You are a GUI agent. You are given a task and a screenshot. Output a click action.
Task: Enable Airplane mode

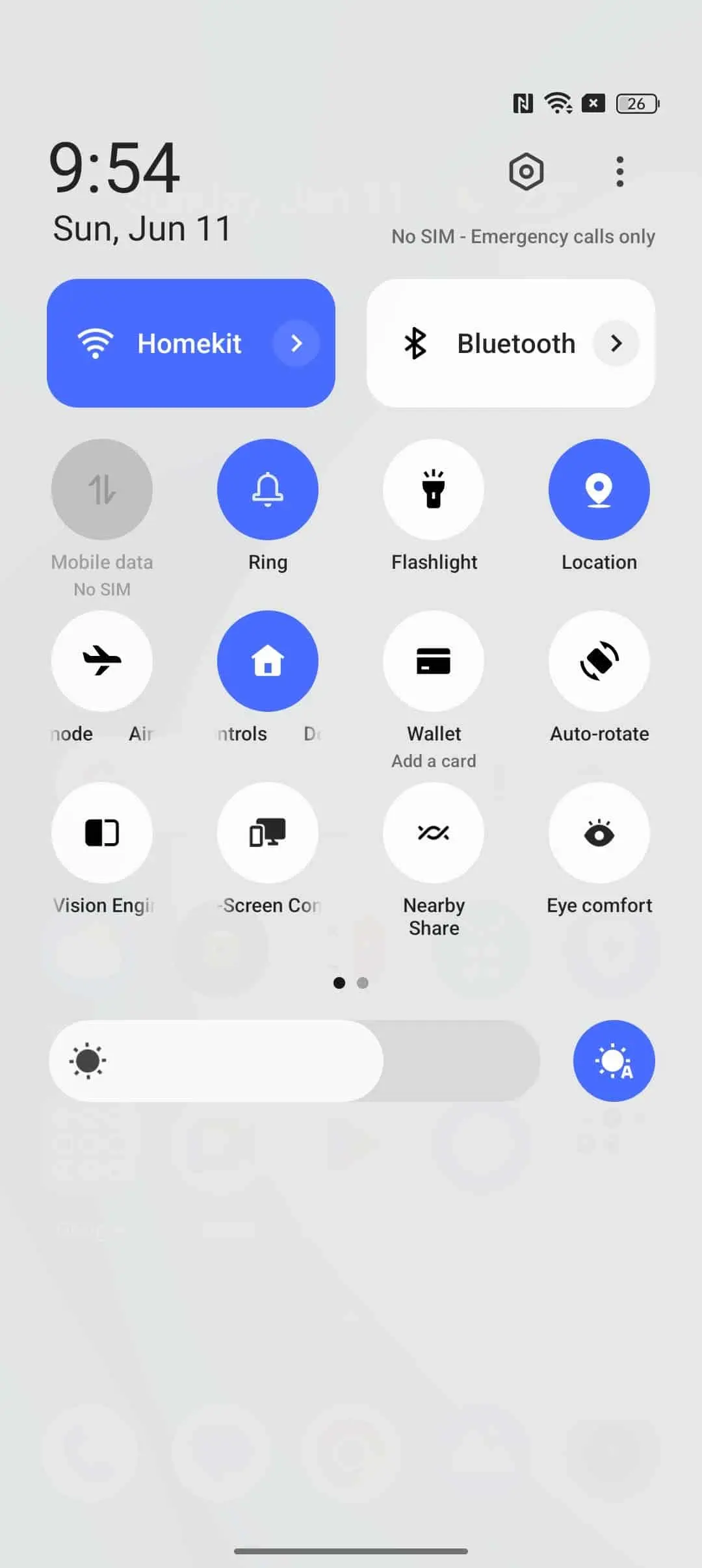click(x=102, y=660)
